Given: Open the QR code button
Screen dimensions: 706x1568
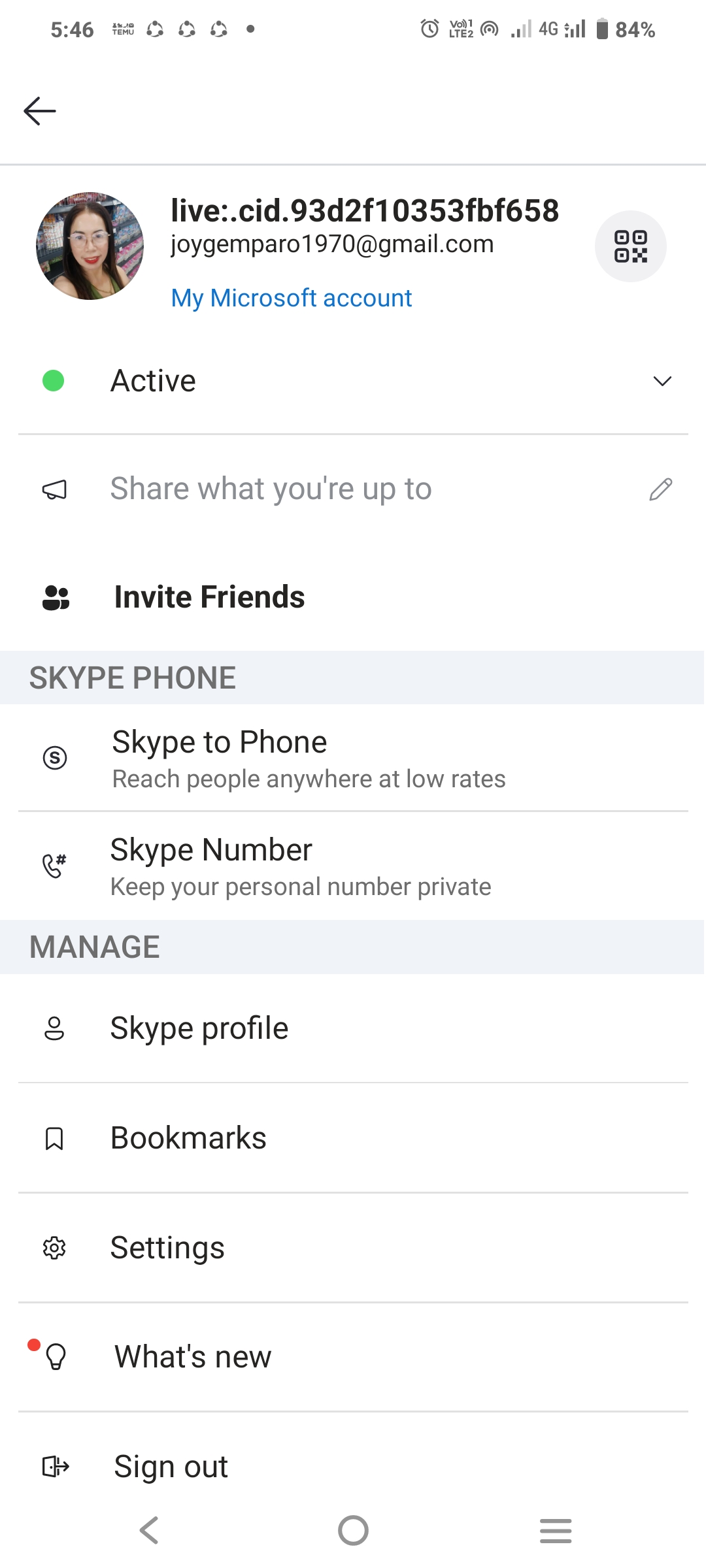Looking at the screenshot, I should [x=630, y=246].
